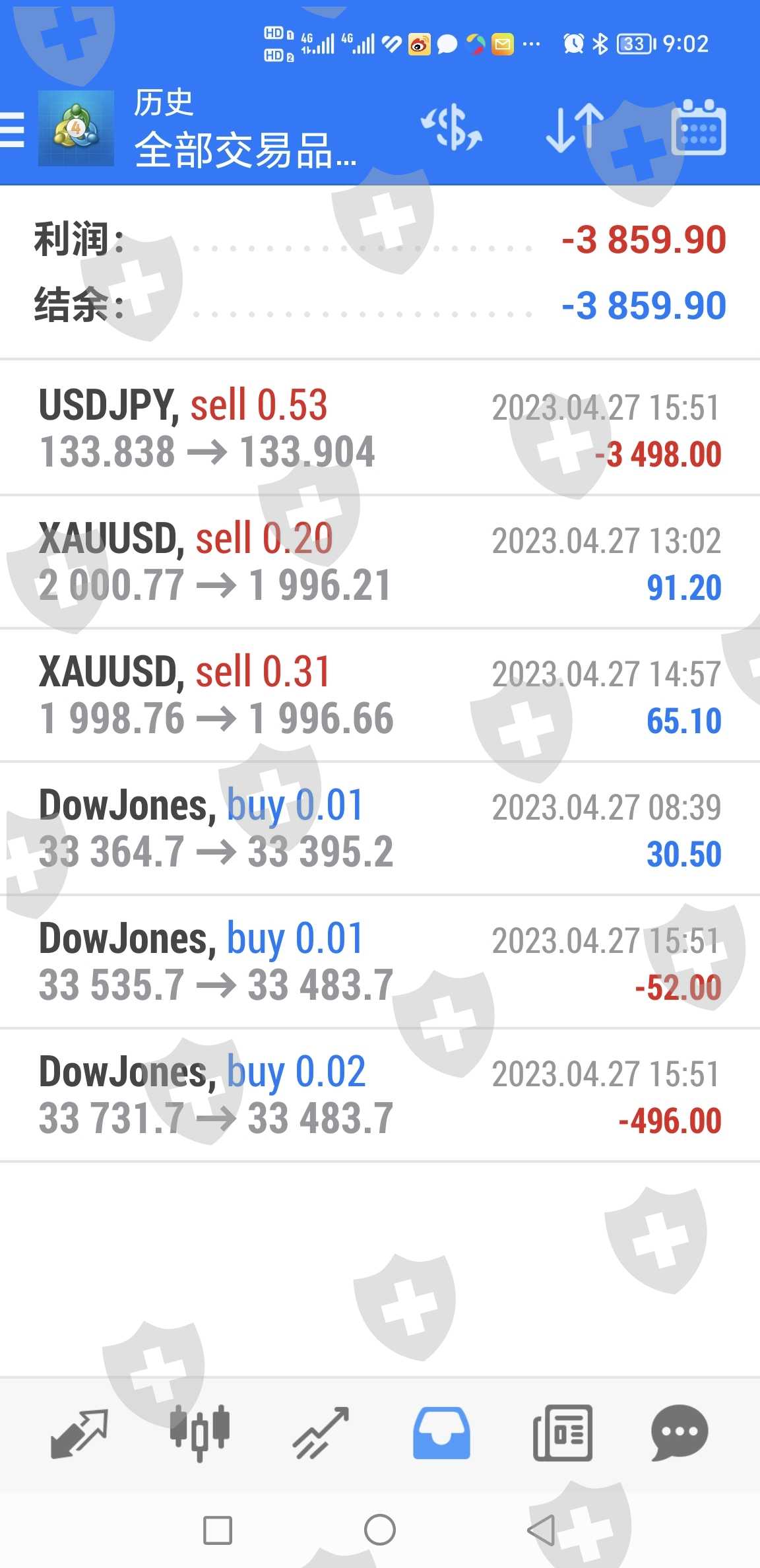Open the XAUUSD sell 0.20 trade

click(x=380, y=562)
